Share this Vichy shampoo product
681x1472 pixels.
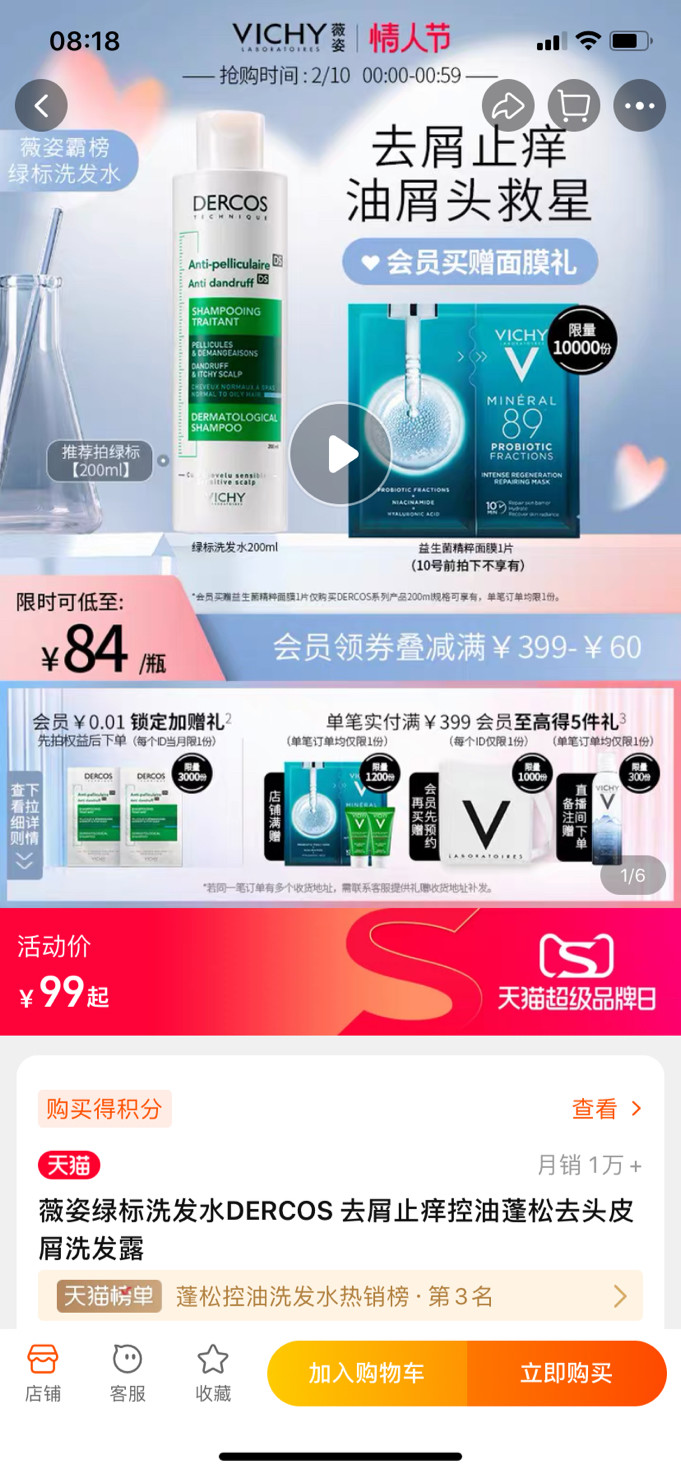[x=508, y=106]
